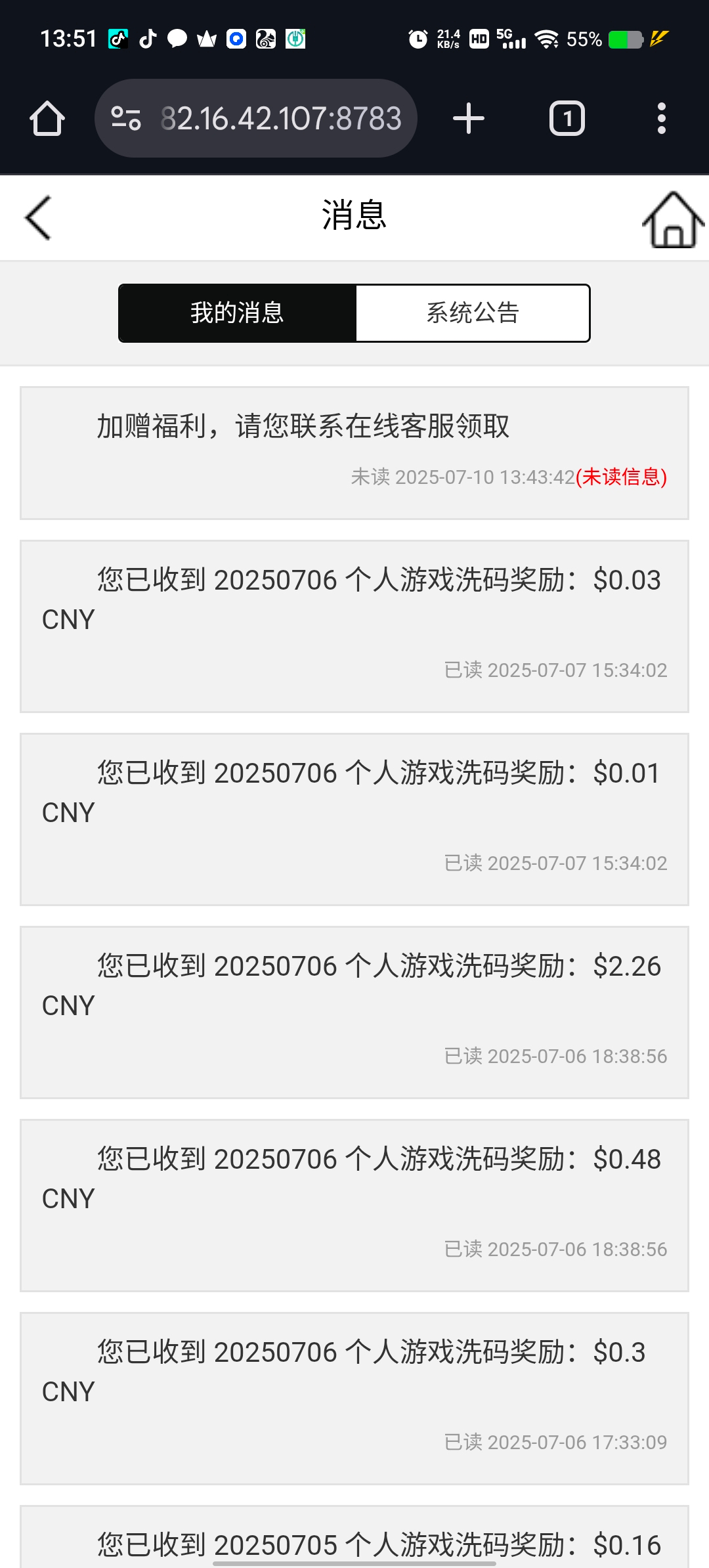Open the $0.03 CNY reward message
709x1568 pixels.
tap(354, 626)
